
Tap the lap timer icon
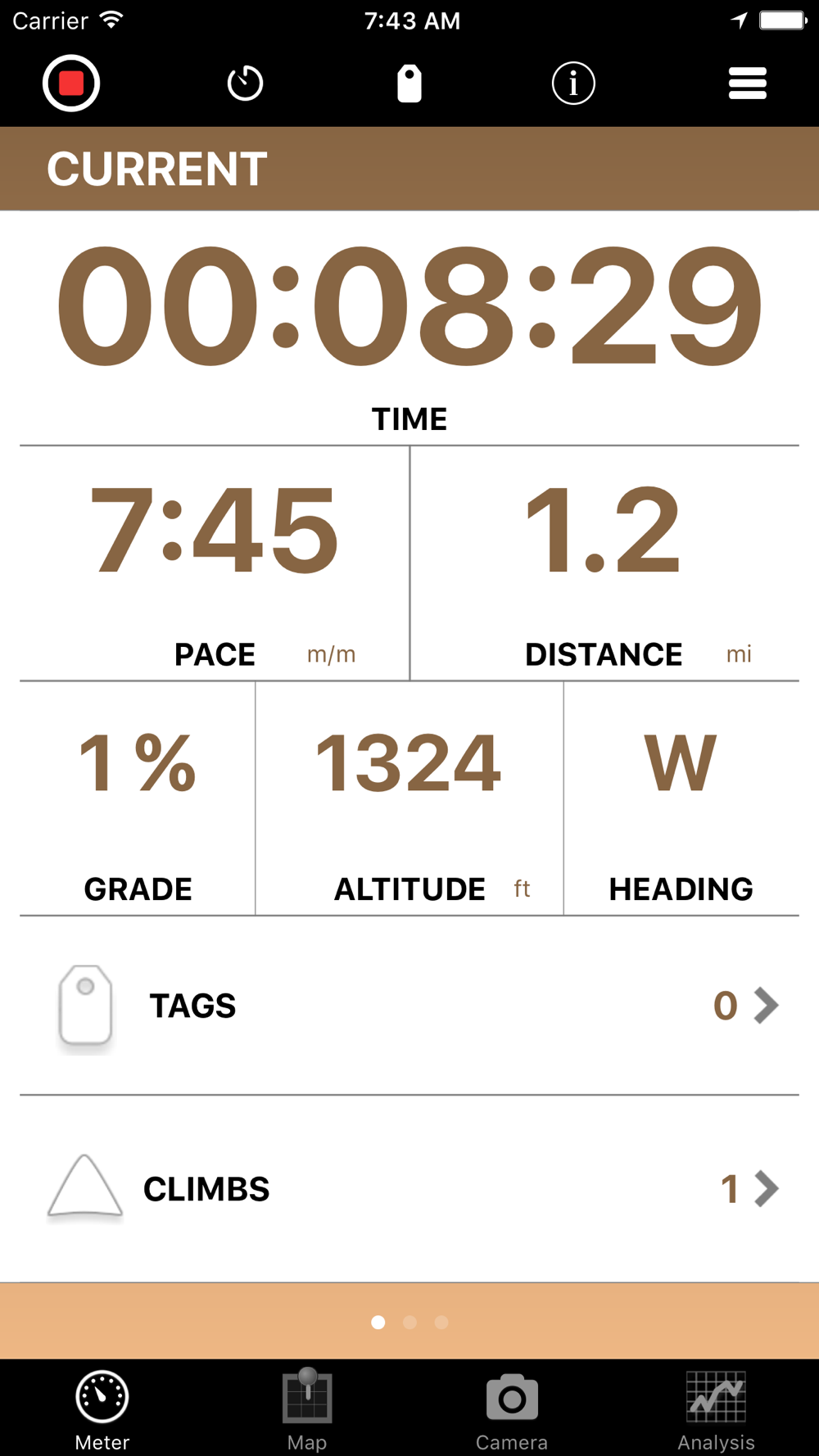245,83
